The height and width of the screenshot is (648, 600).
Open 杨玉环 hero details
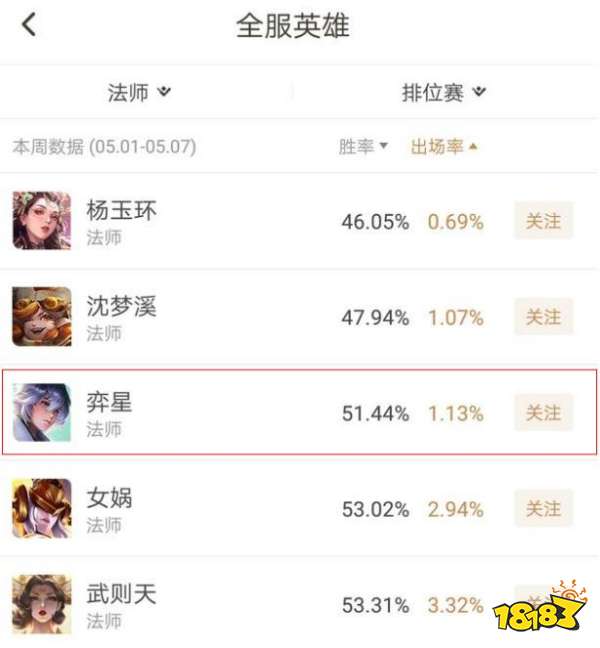(x=120, y=221)
